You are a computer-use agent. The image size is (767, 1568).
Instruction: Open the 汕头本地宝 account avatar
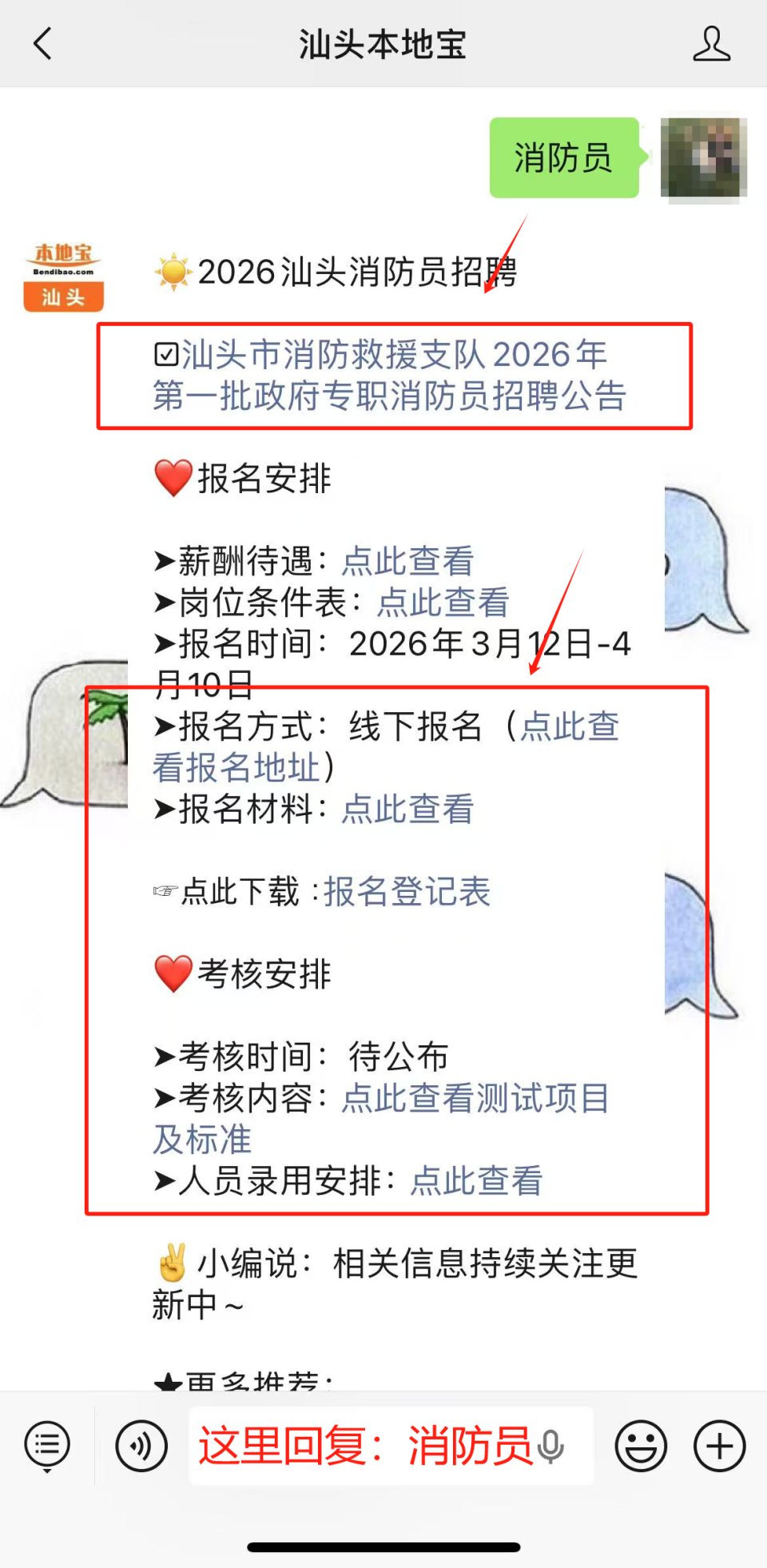[63, 276]
